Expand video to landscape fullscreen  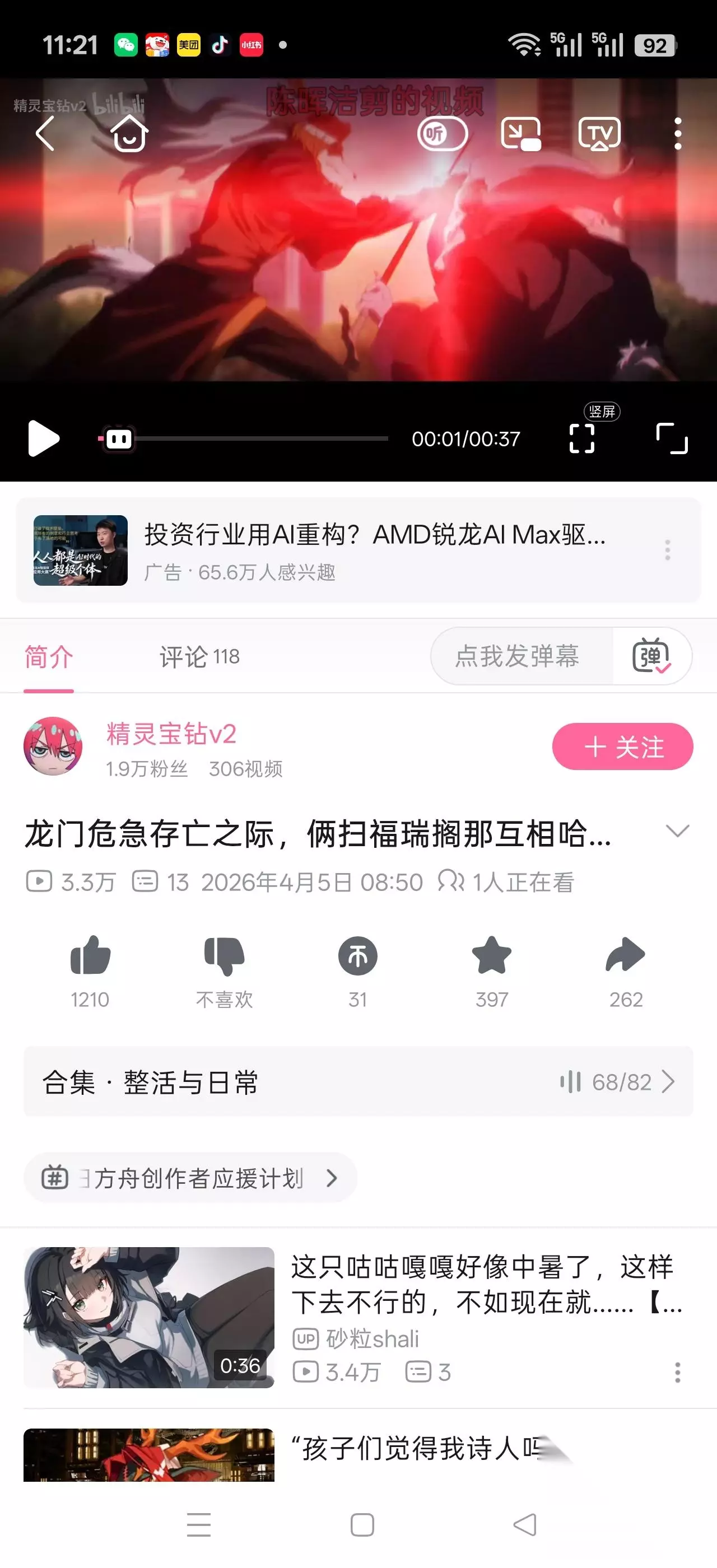[672, 438]
